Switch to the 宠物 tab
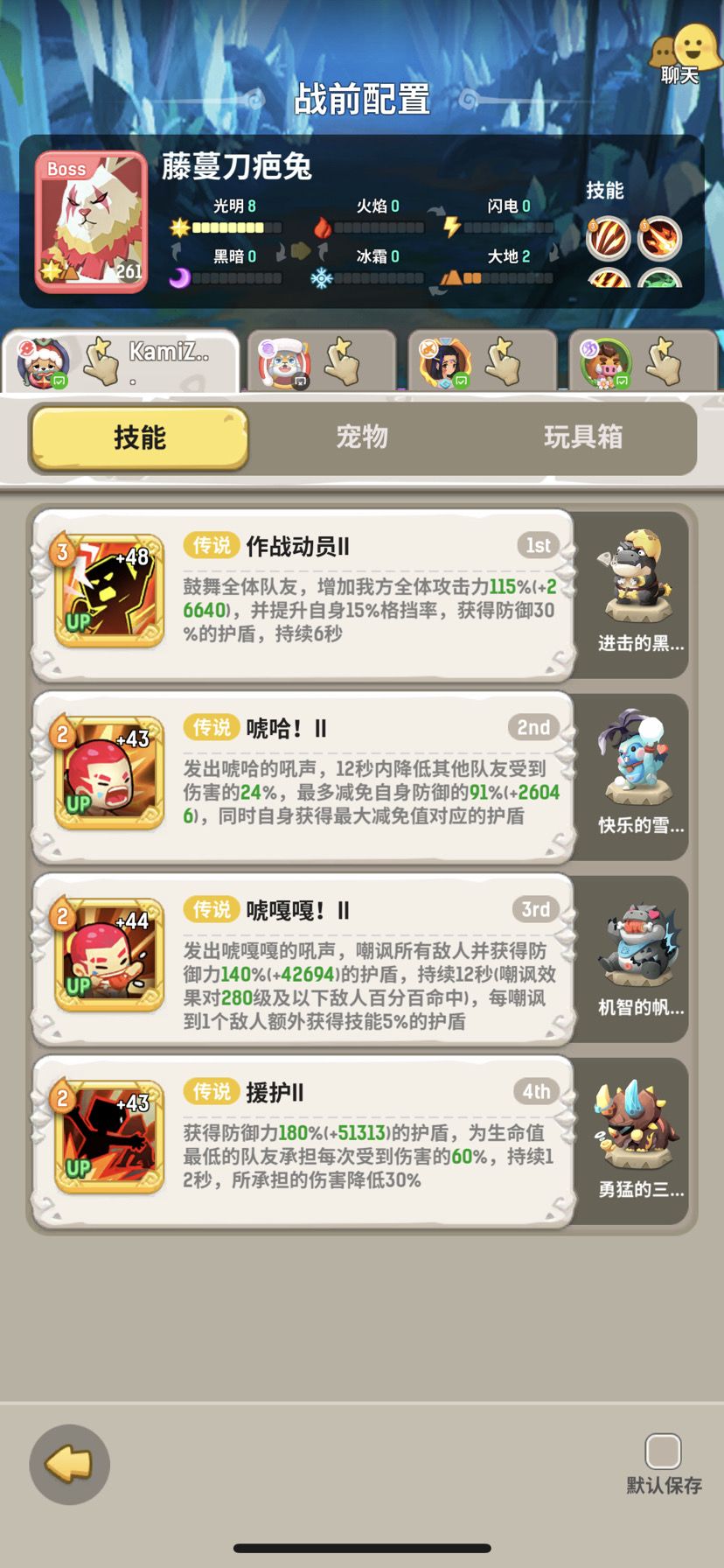This screenshot has height=1568, width=724. coord(362,438)
